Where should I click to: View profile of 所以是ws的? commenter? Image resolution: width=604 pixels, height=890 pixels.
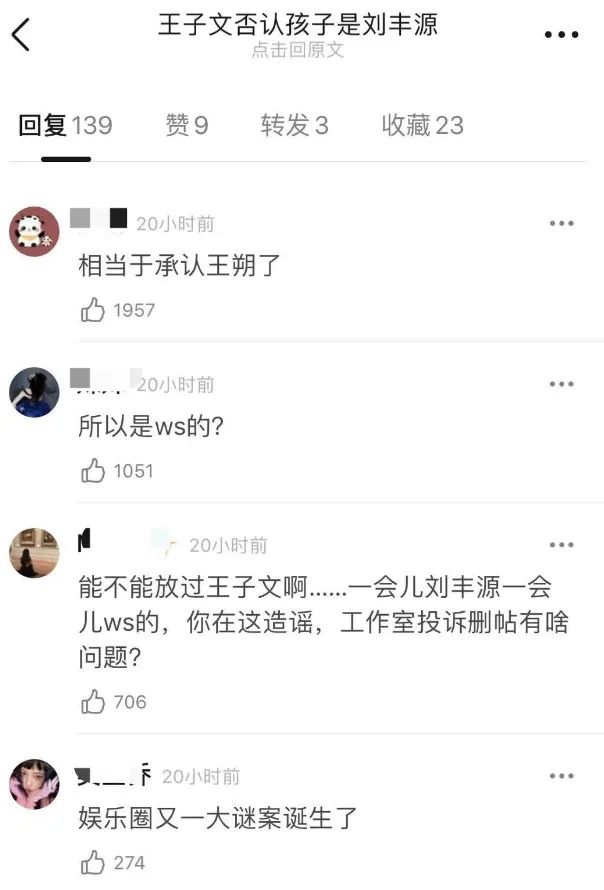[34, 392]
